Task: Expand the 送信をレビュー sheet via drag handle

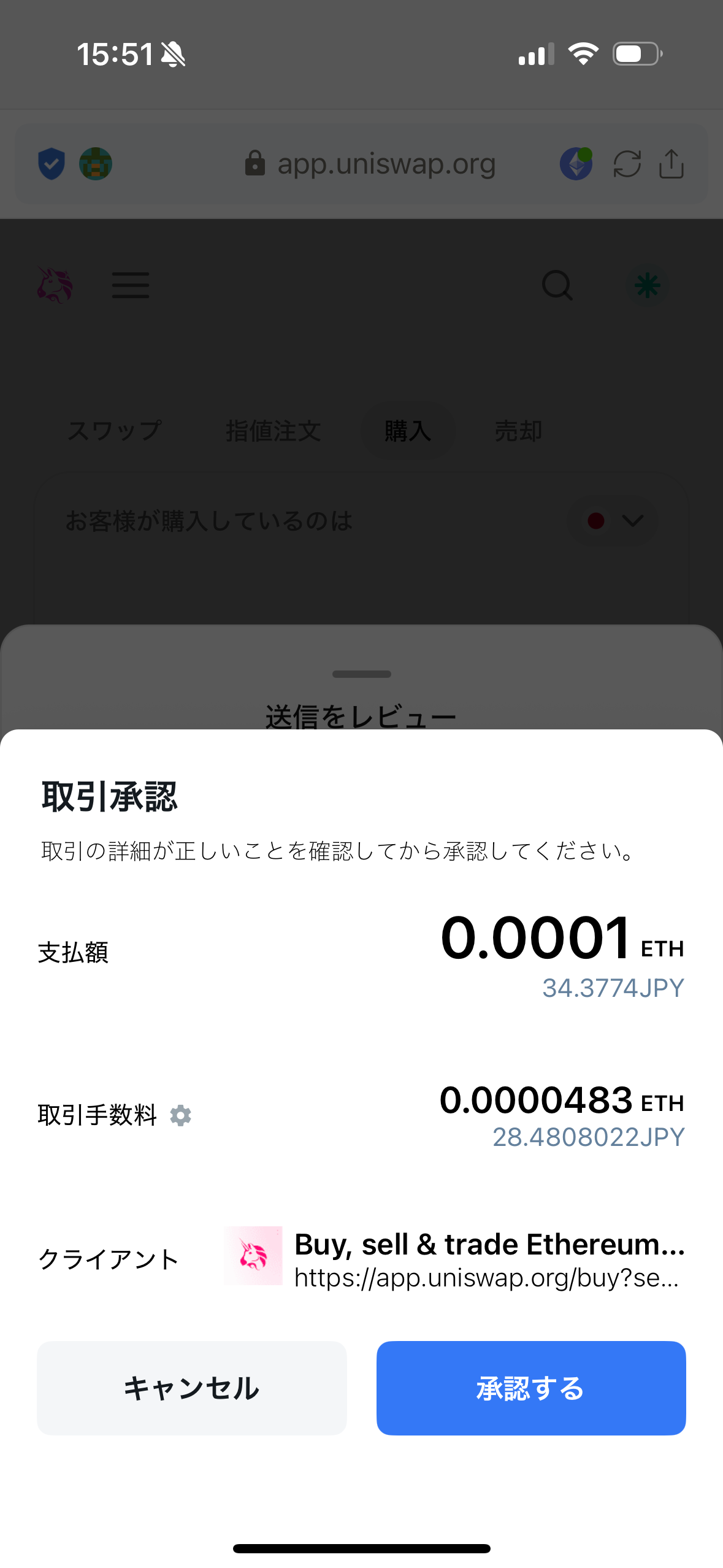Action: [361, 674]
